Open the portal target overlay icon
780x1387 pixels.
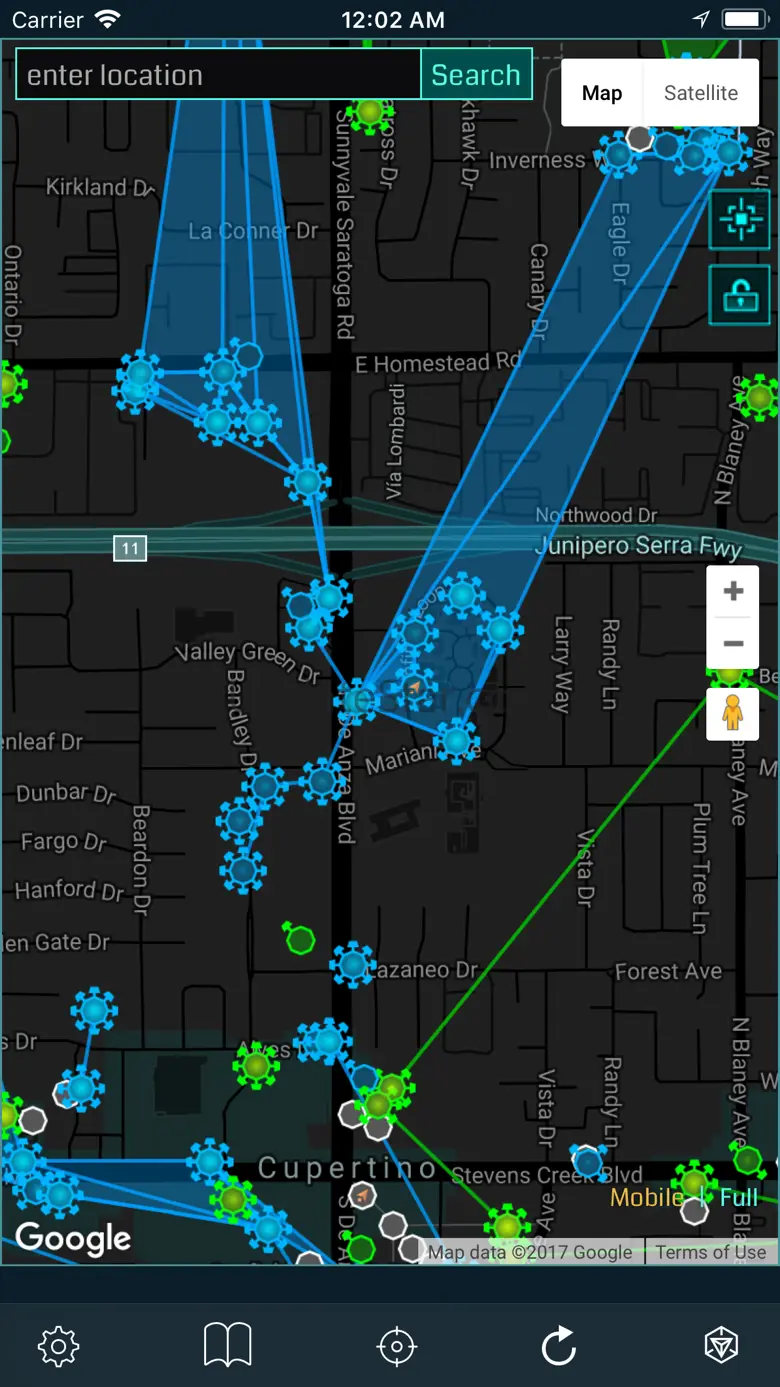click(739, 221)
